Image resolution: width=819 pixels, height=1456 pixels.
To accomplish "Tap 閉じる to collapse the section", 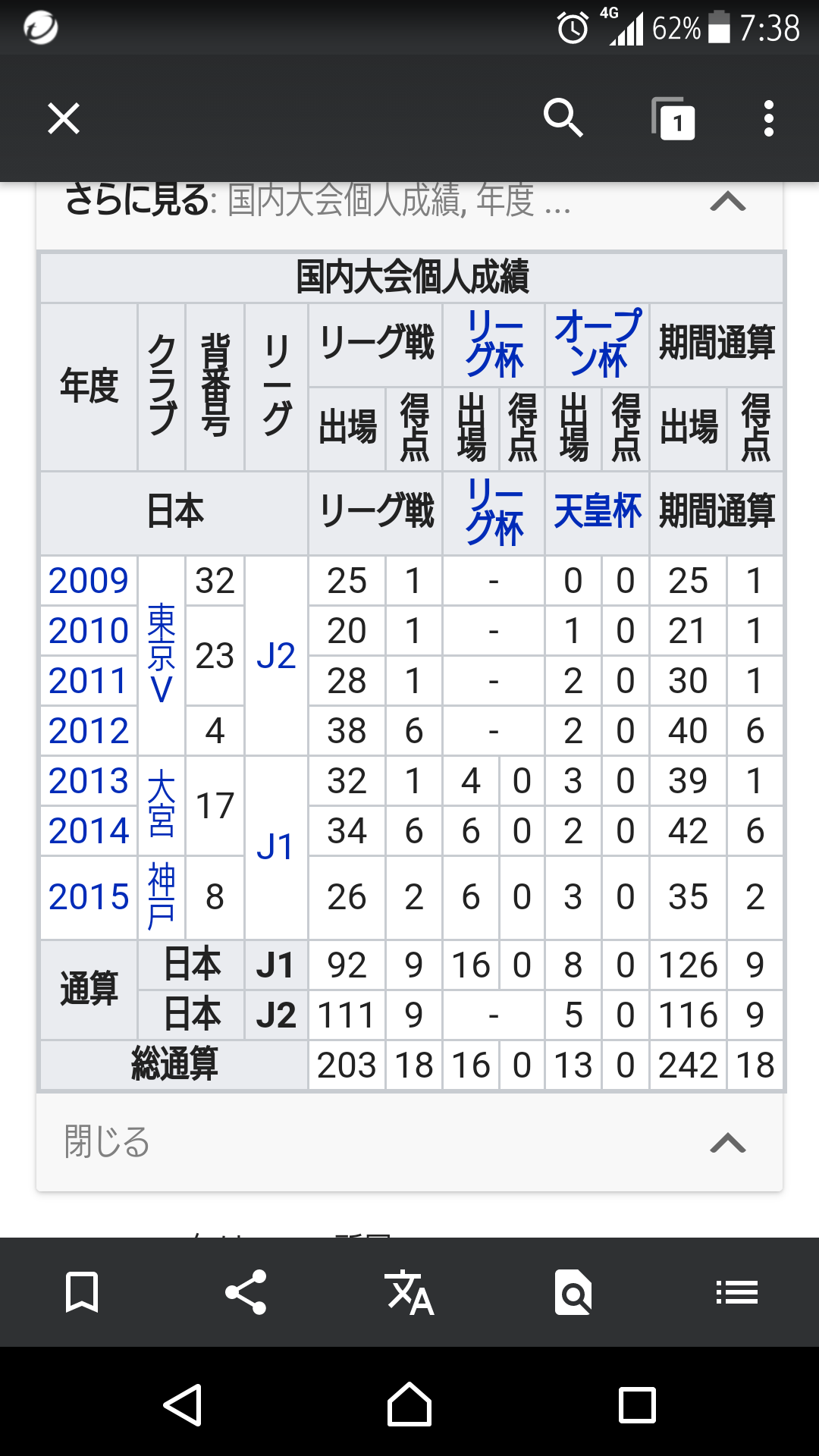I will (107, 1141).
